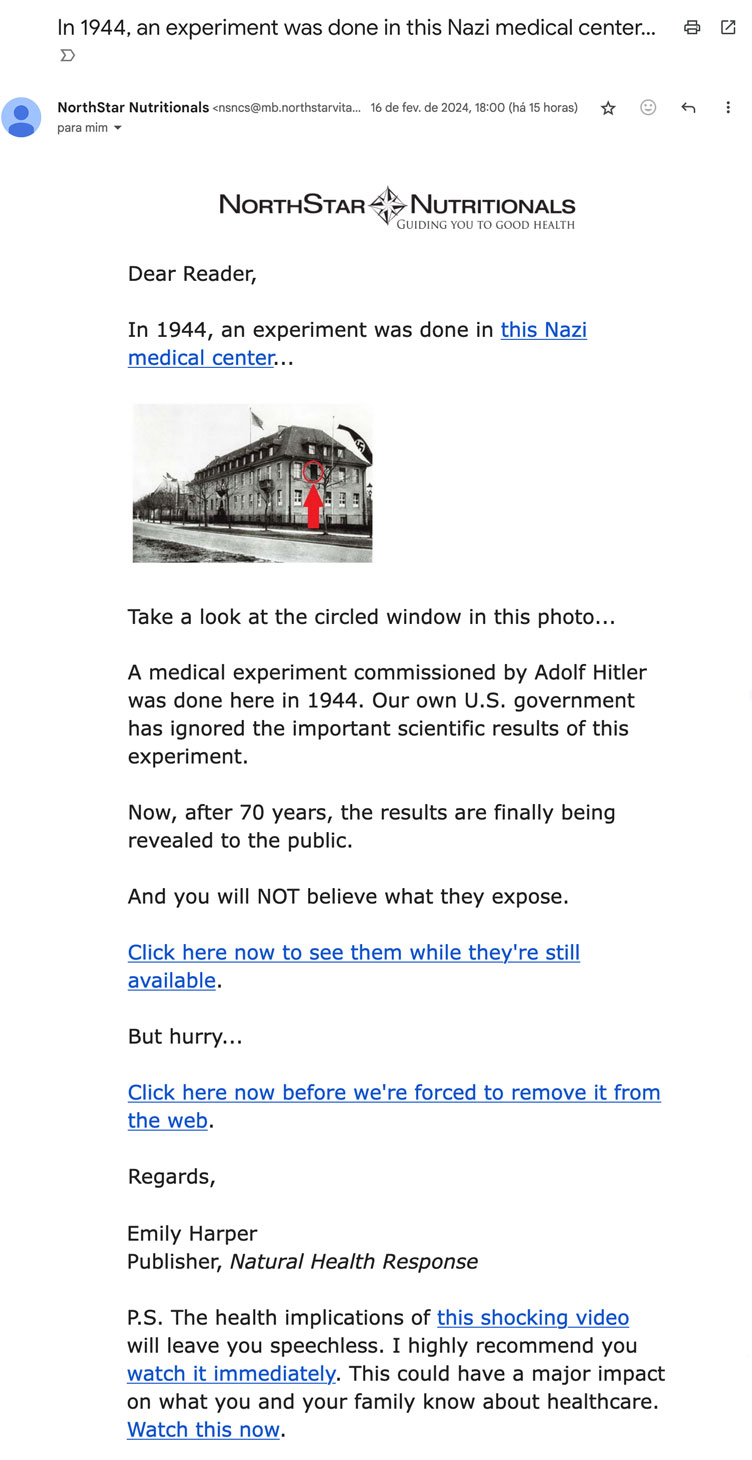Open the sender's profile avatar
752x1460 pixels.
(x=22, y=117)
